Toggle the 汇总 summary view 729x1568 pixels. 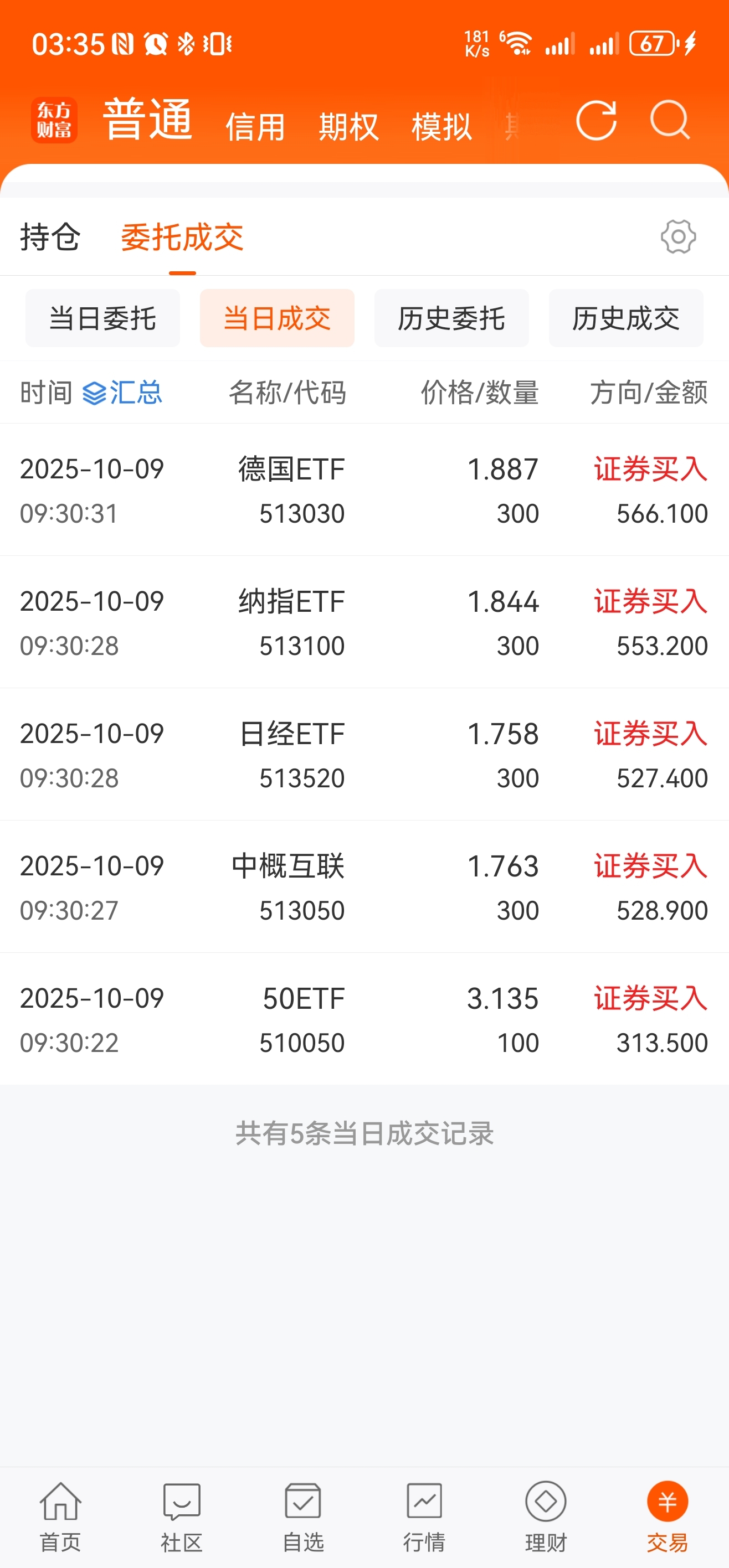(122, 393)
